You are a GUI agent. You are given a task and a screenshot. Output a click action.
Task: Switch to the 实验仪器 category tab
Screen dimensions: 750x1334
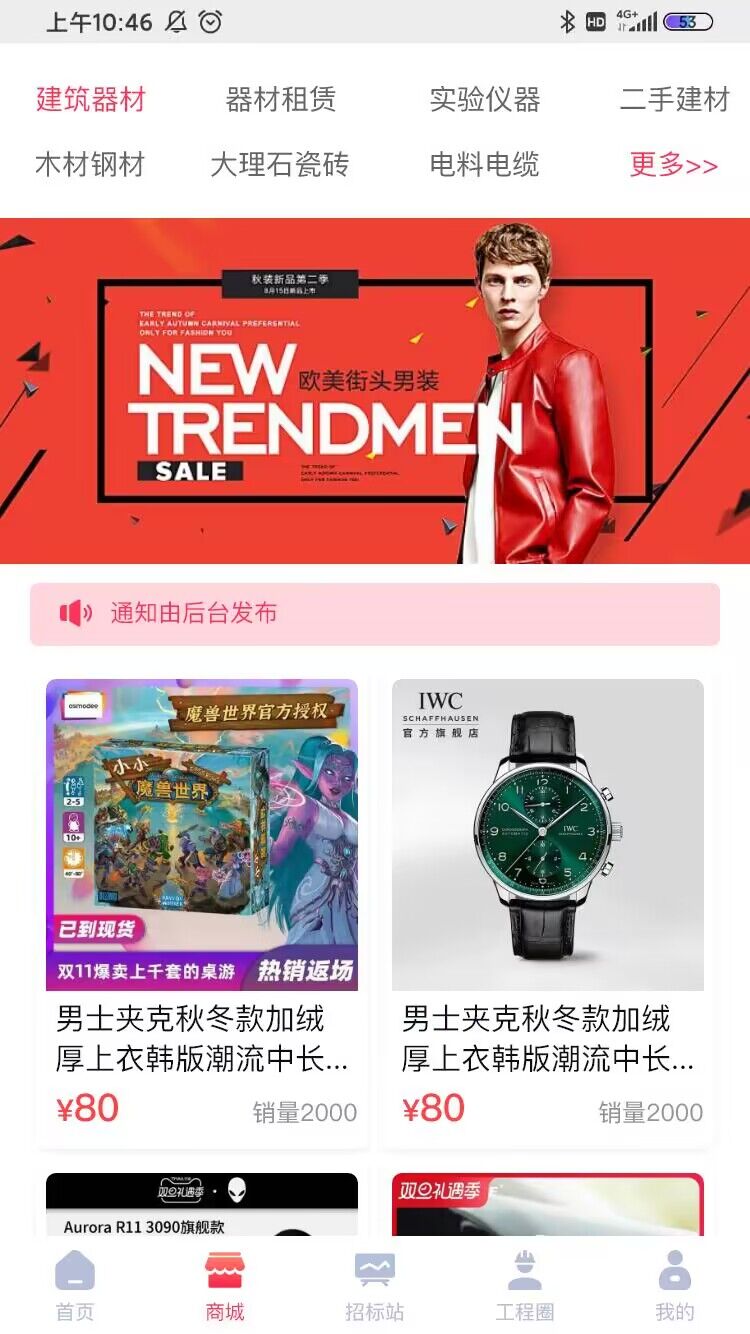tap(486, 99)
